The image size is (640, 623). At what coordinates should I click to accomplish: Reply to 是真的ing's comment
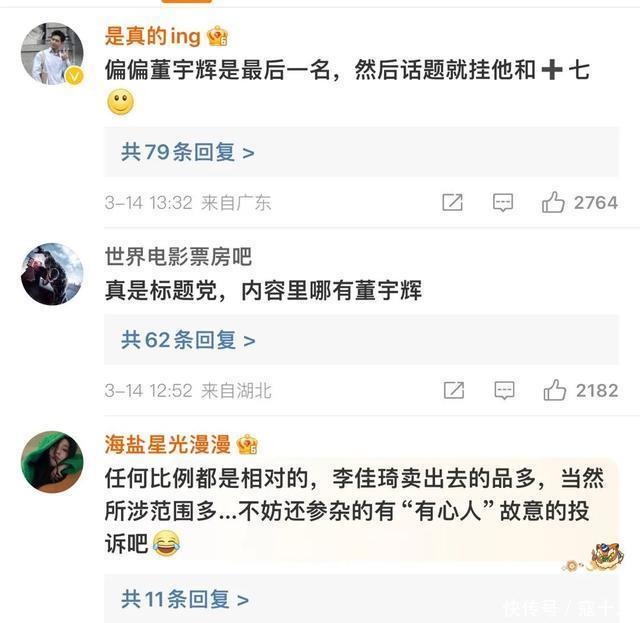[503, 203]
